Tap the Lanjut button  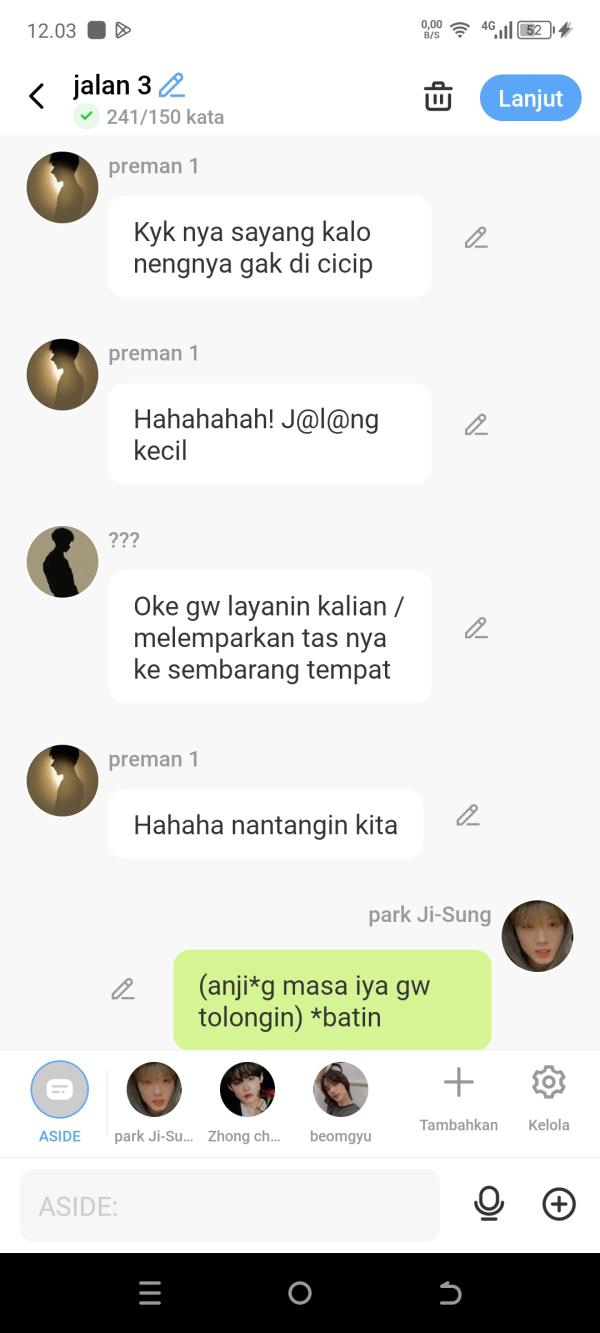pos(530,98)
